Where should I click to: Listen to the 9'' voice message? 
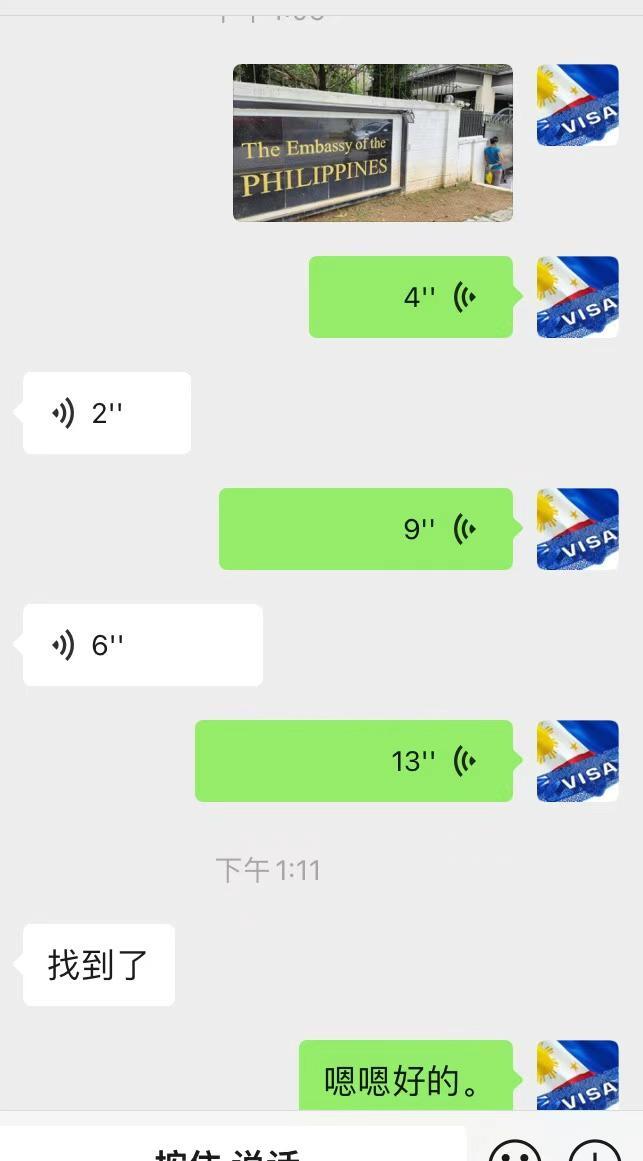point(365,529)
